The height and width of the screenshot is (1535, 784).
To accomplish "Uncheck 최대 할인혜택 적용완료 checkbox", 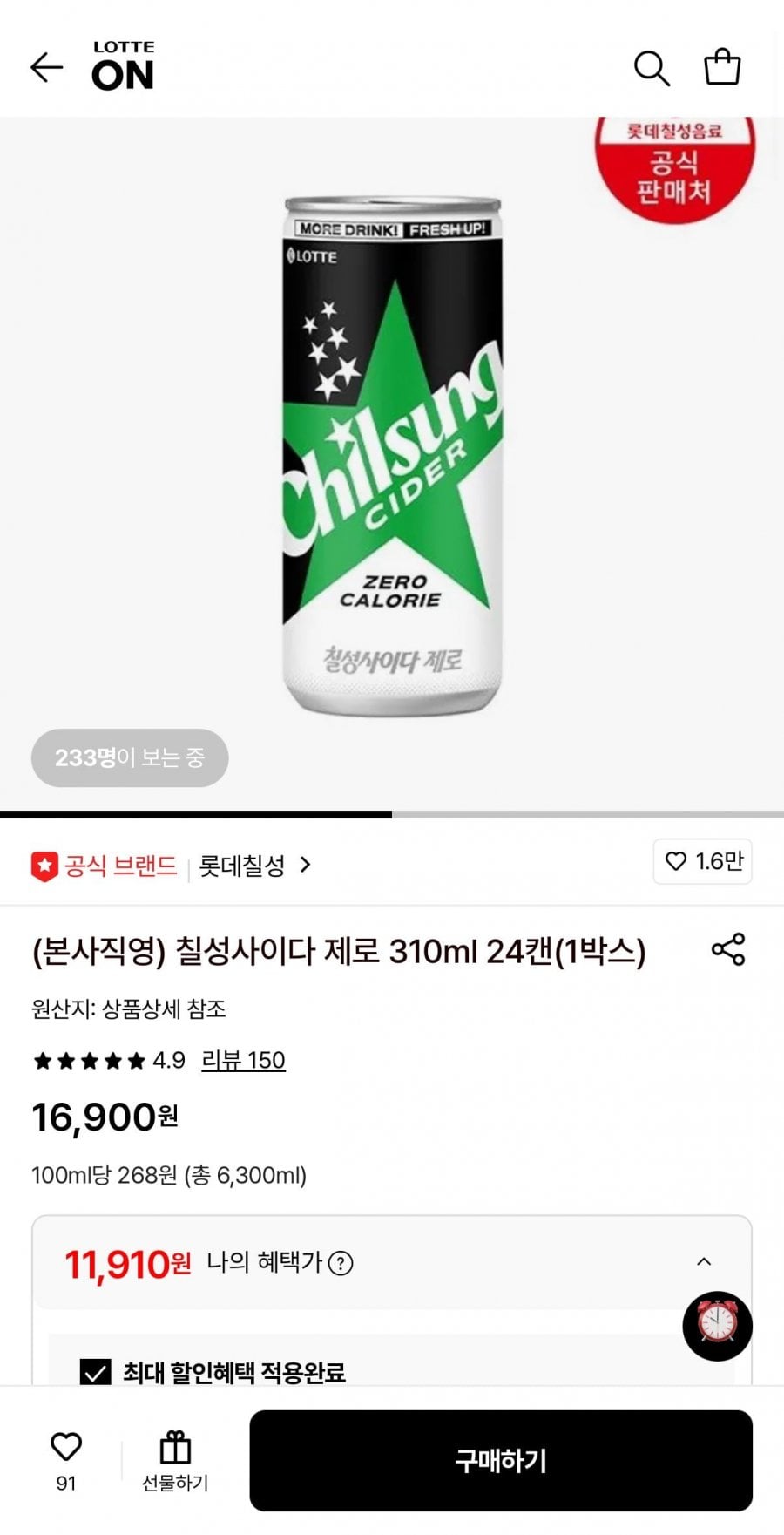I will 95,1373.
